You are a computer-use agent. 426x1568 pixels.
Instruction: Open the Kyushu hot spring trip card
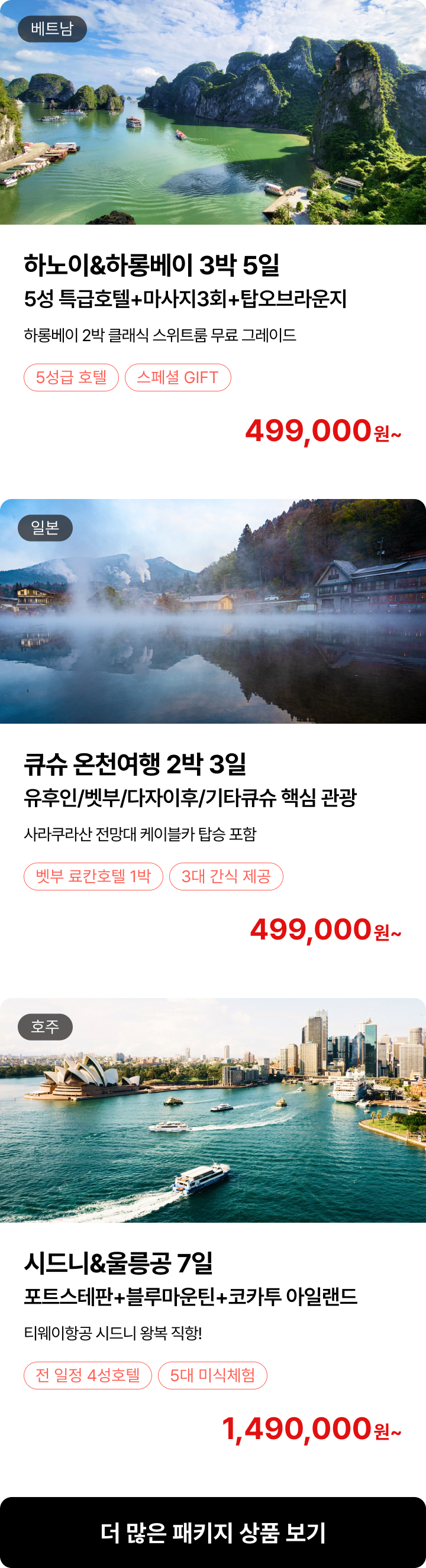point(212,764)
